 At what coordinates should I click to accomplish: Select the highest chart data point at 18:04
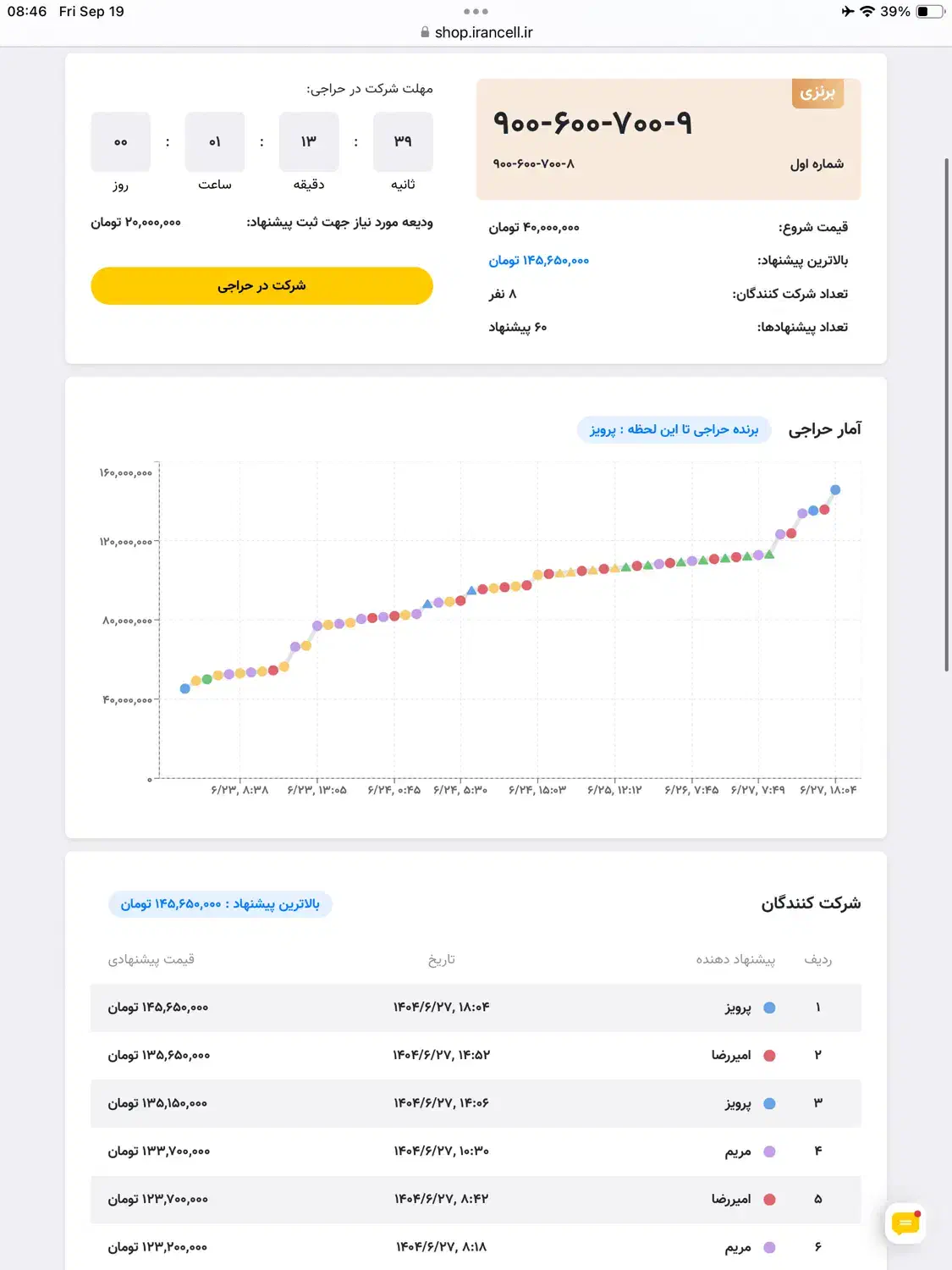[836, 489]
